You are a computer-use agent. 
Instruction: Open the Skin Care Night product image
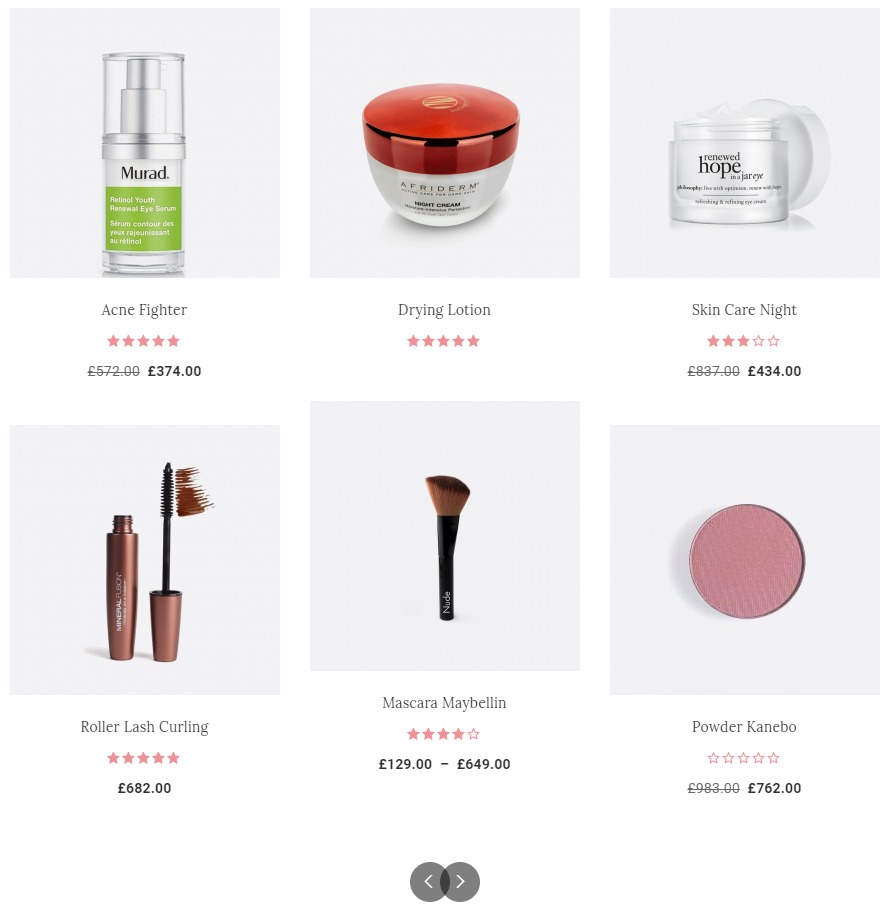pyautogui.click(x=744, y=143)
